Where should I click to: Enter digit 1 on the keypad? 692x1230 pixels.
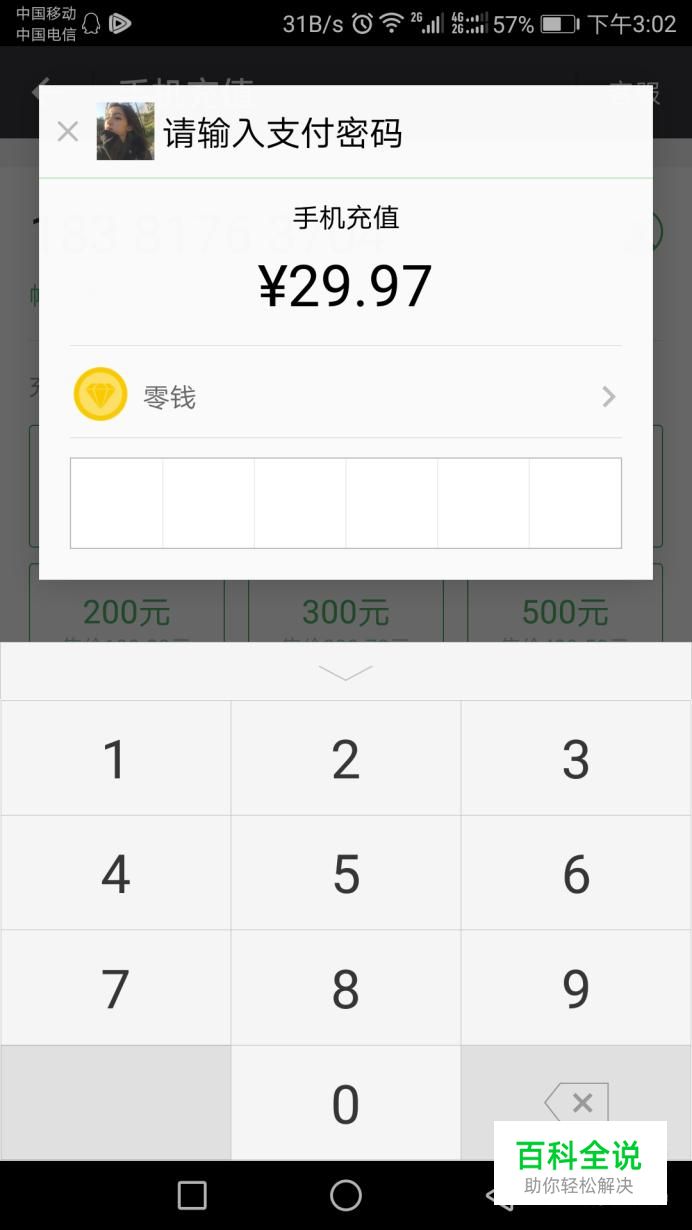point(116,759)
